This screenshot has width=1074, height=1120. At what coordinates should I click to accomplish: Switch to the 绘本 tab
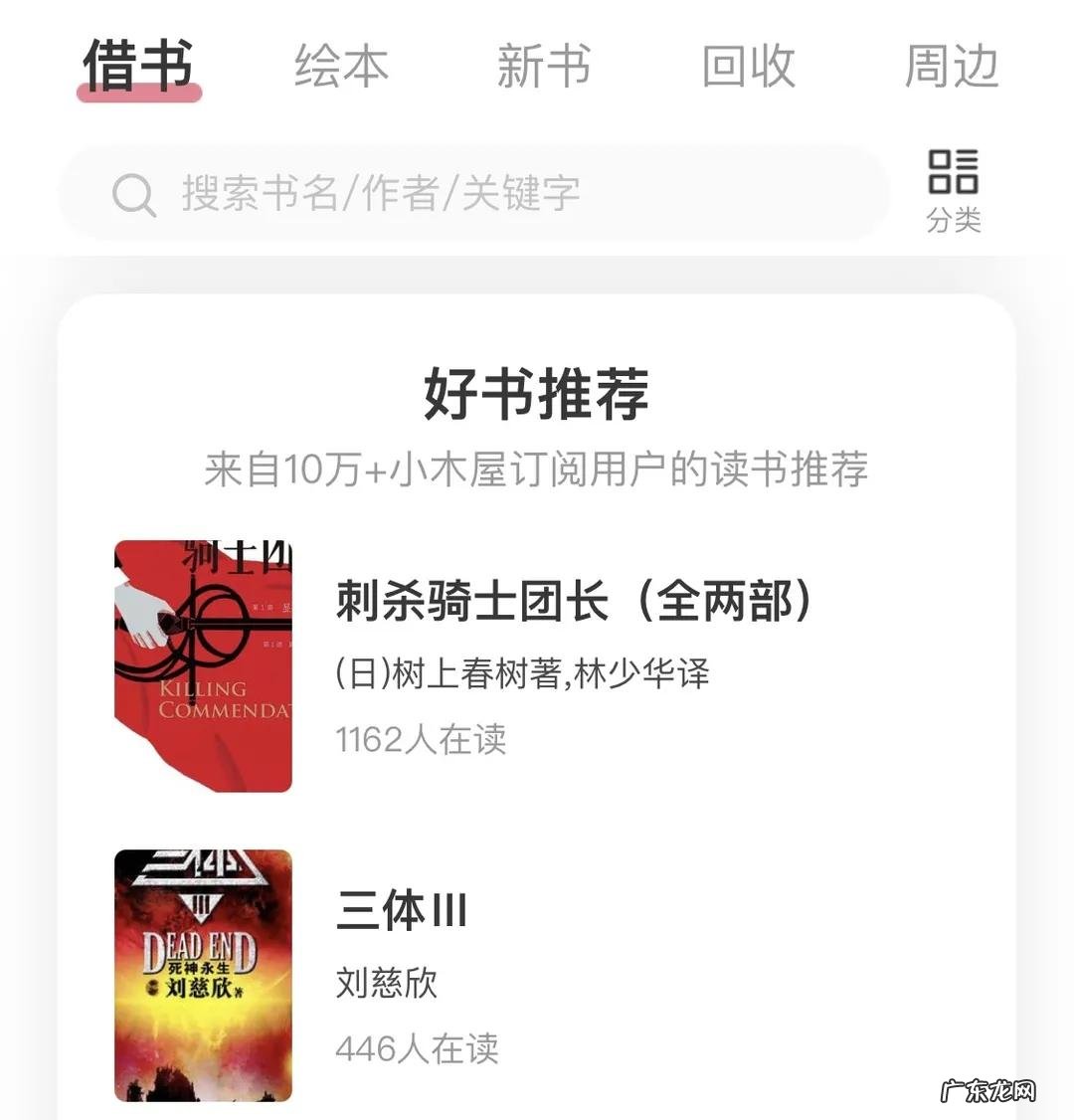point(340,67)
